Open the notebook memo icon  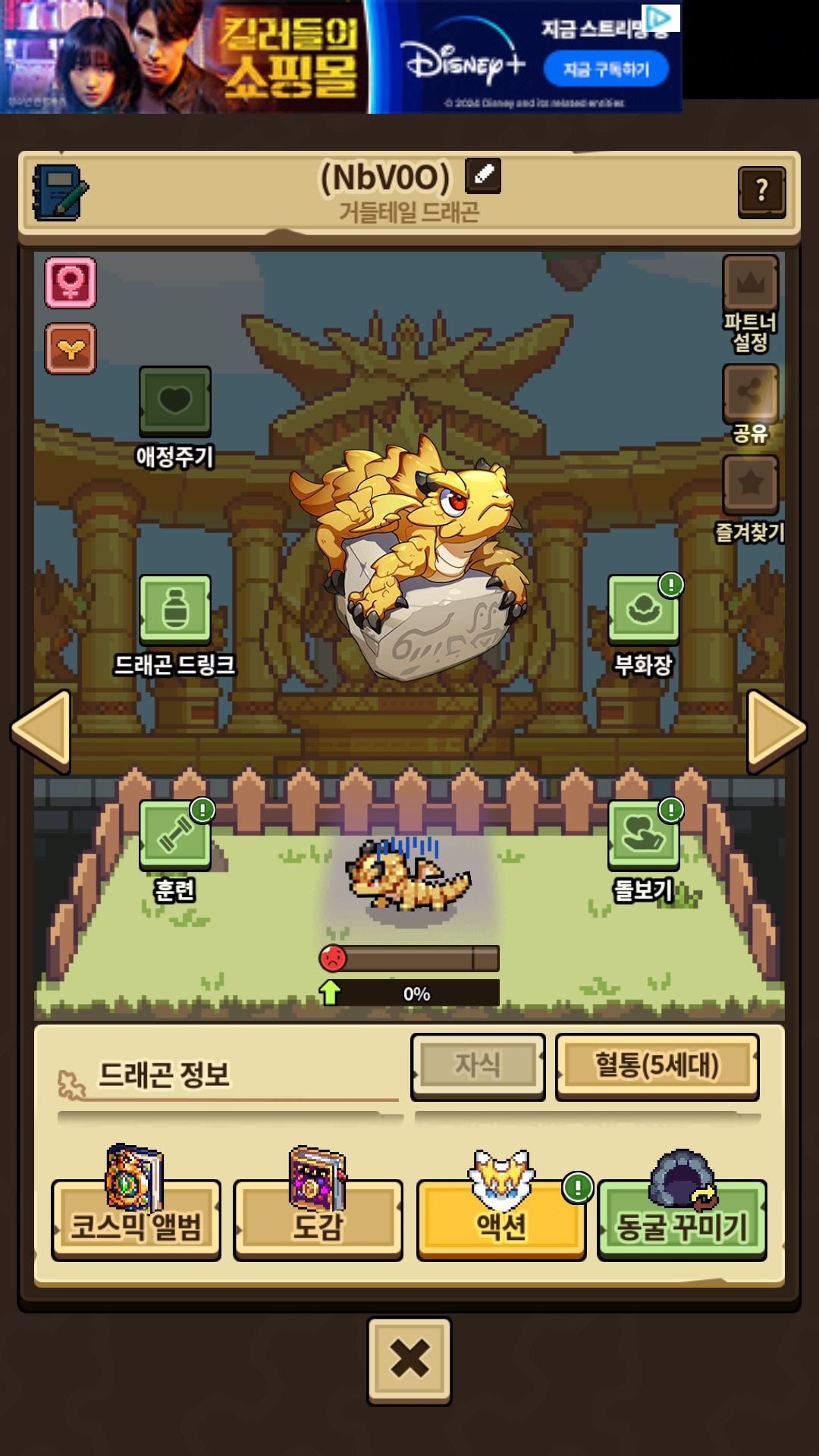point(60,193)
